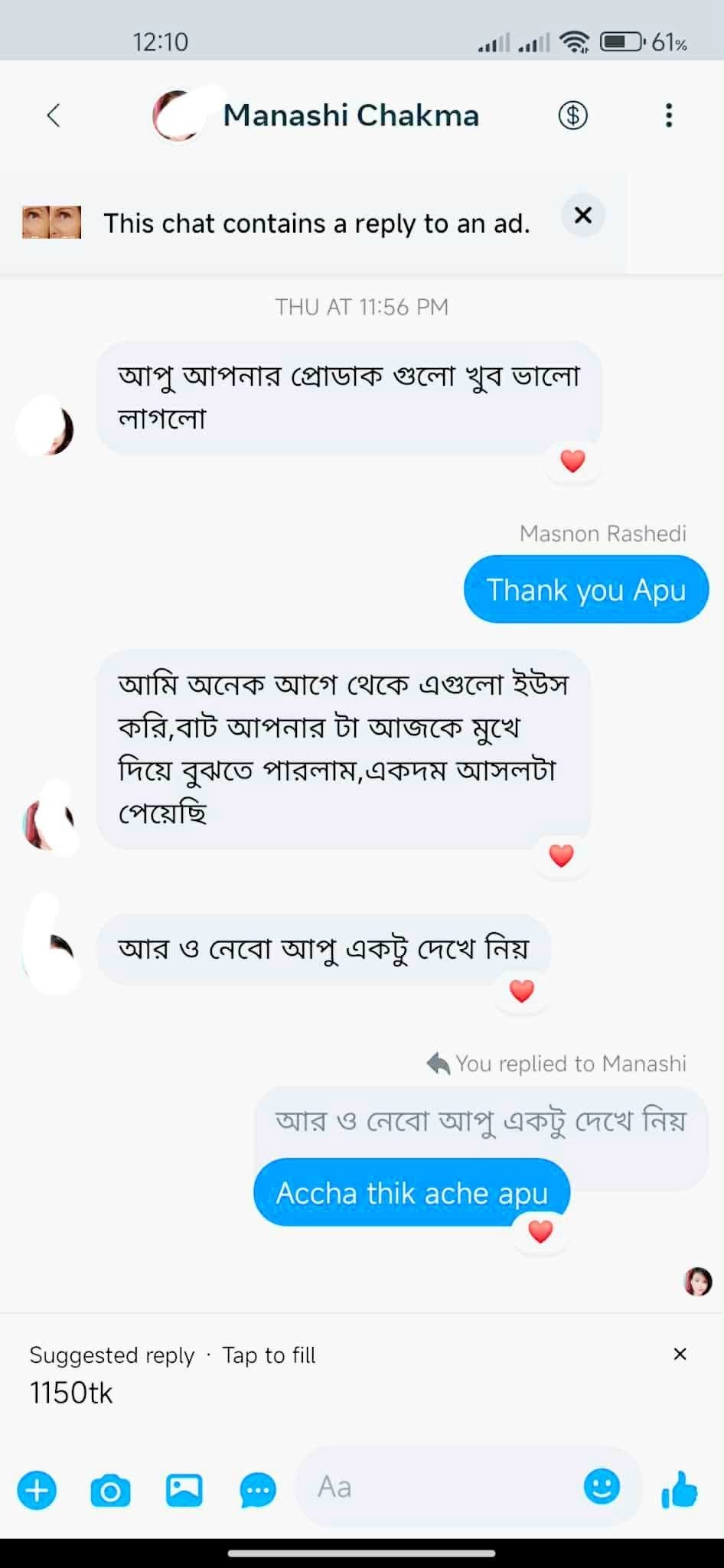The height and width of the screenshot is (1568, 724).
Task: Open the plus attachments menu
Action: 37,1490
